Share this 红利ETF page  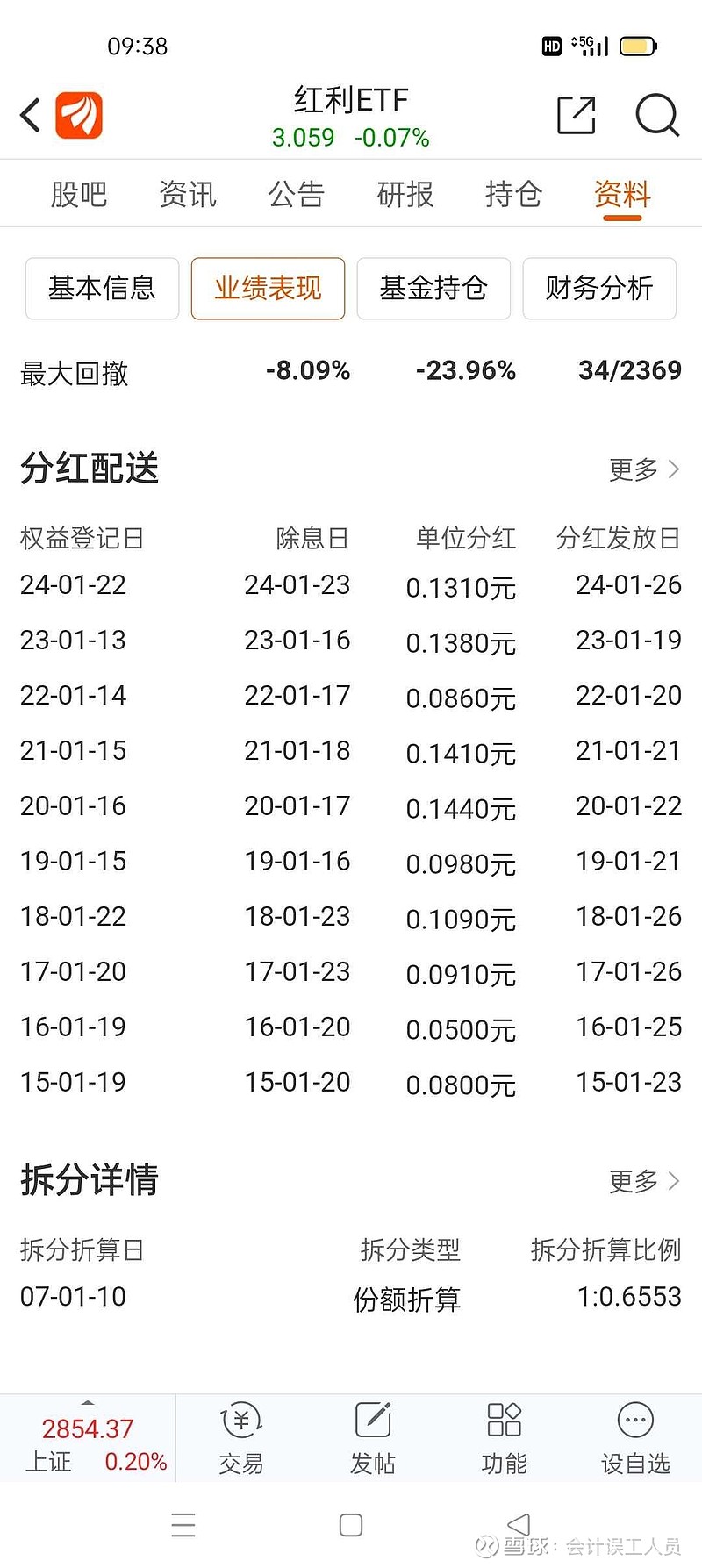[x=577, y=115]
